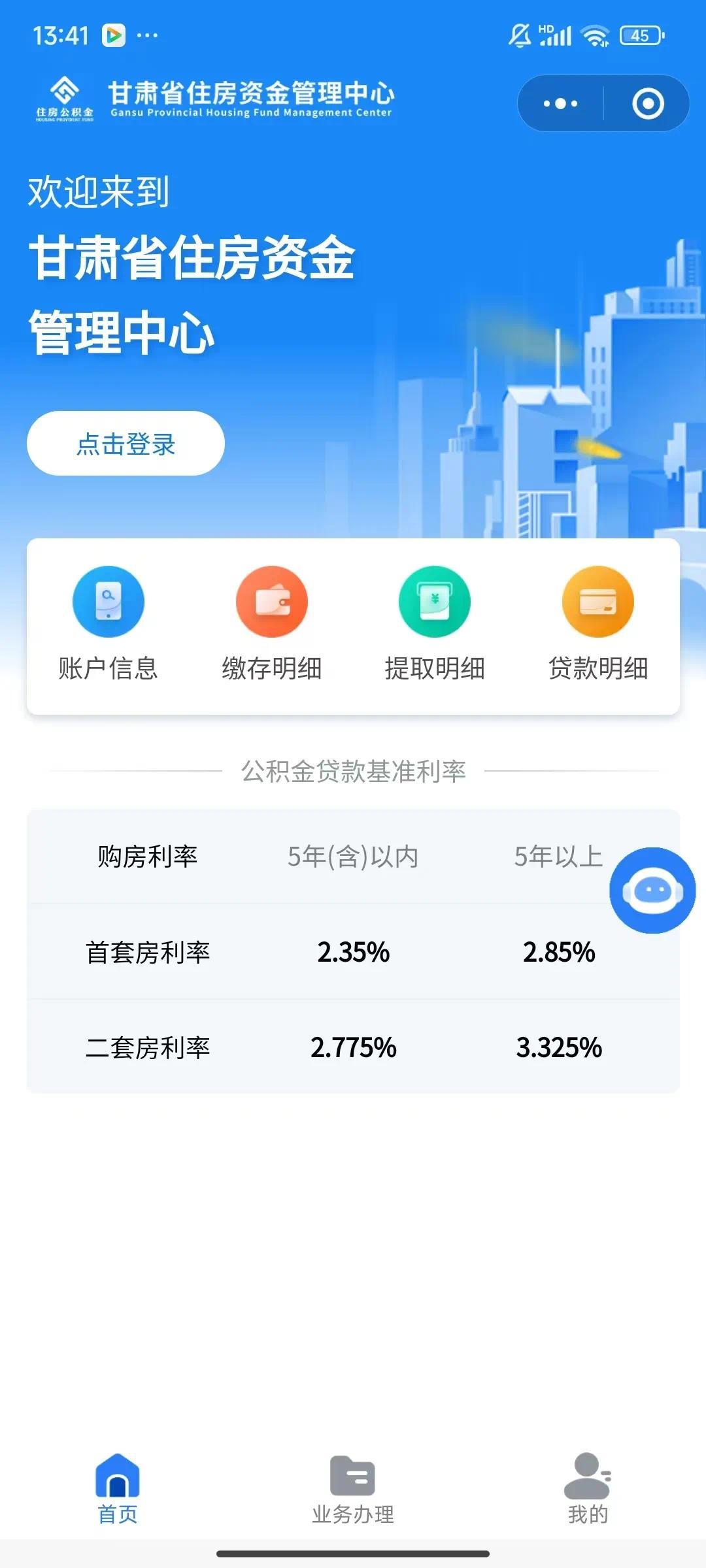
Task: Click the 住房公积金 logo in the header
Action: point(63,98)
